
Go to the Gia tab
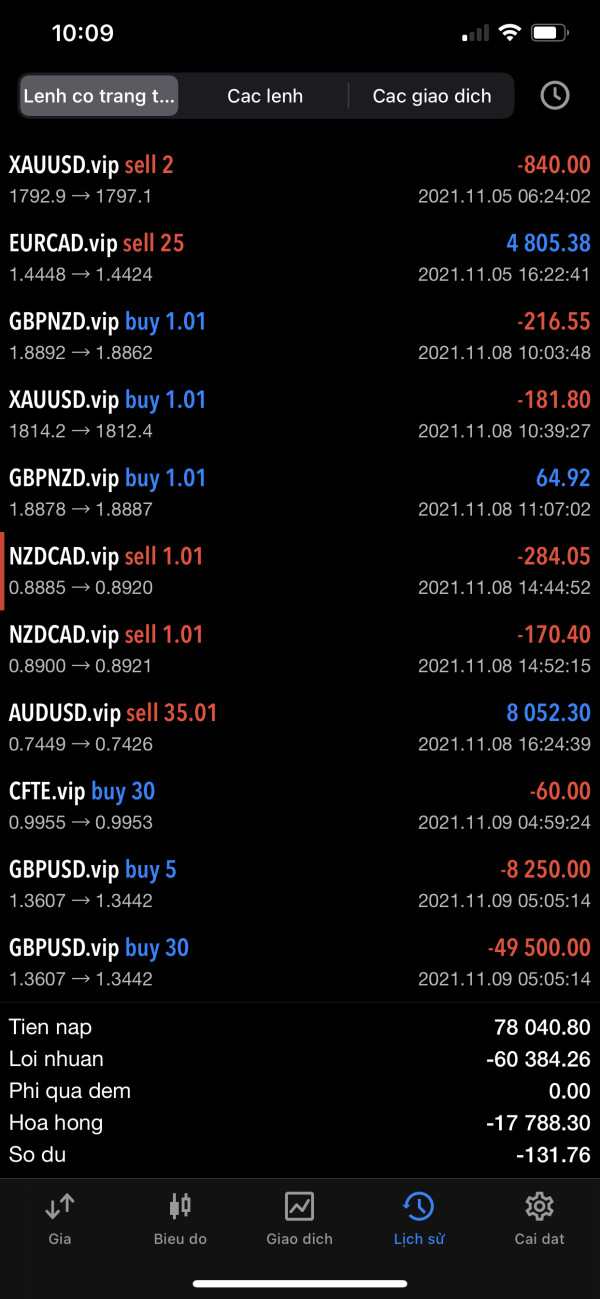60,1218
